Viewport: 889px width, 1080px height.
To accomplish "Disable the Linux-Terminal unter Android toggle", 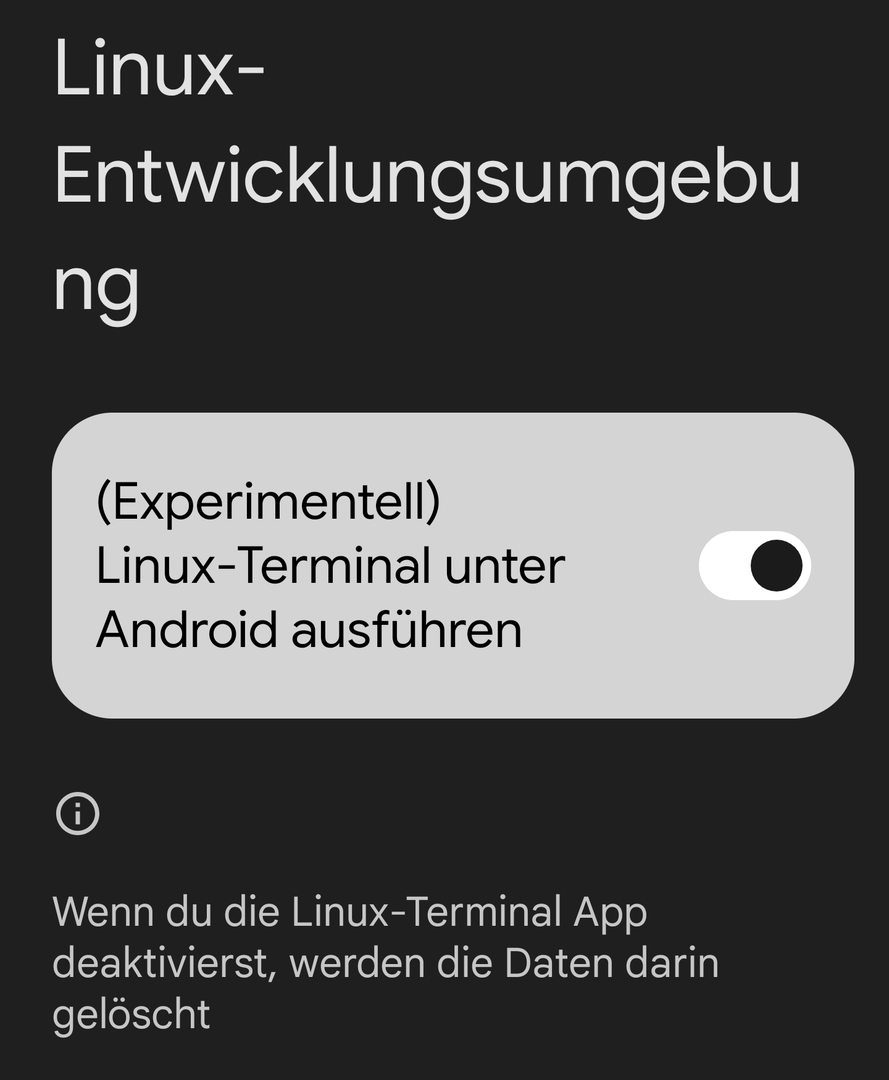I will (x=755, y=566).
